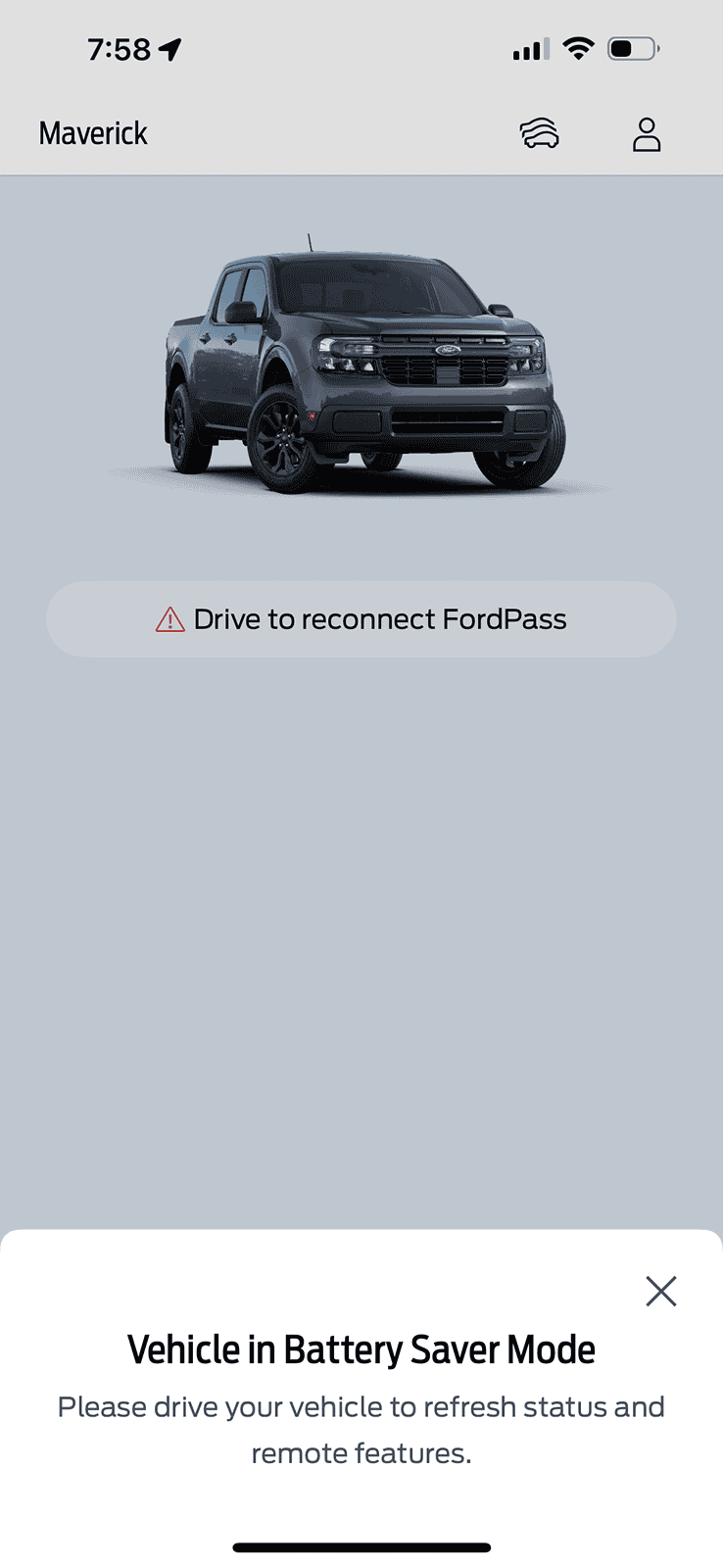Open the account profile icon
This screenshot has width=723, height=1568.
647,134
